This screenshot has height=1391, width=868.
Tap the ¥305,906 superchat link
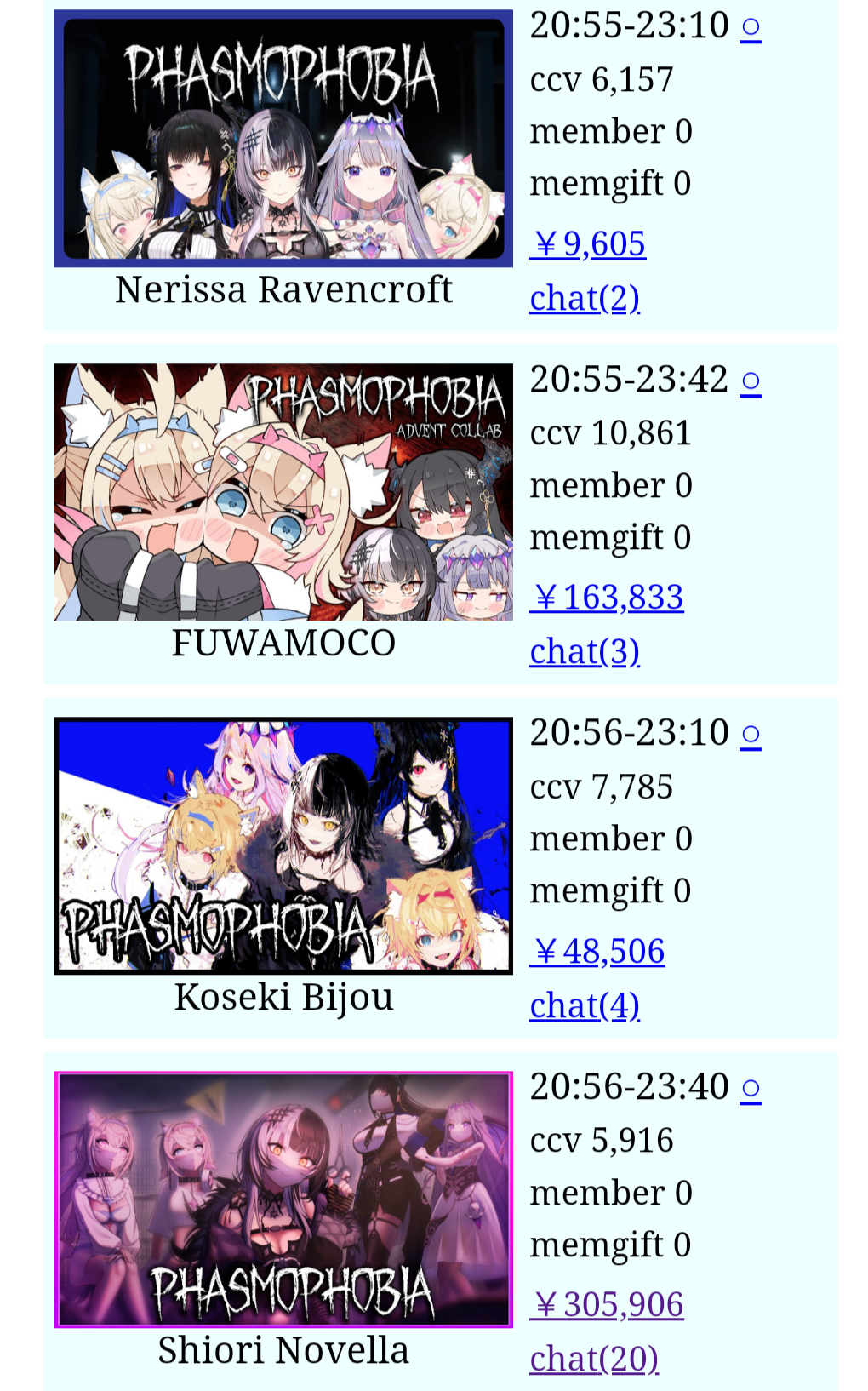607,1306
